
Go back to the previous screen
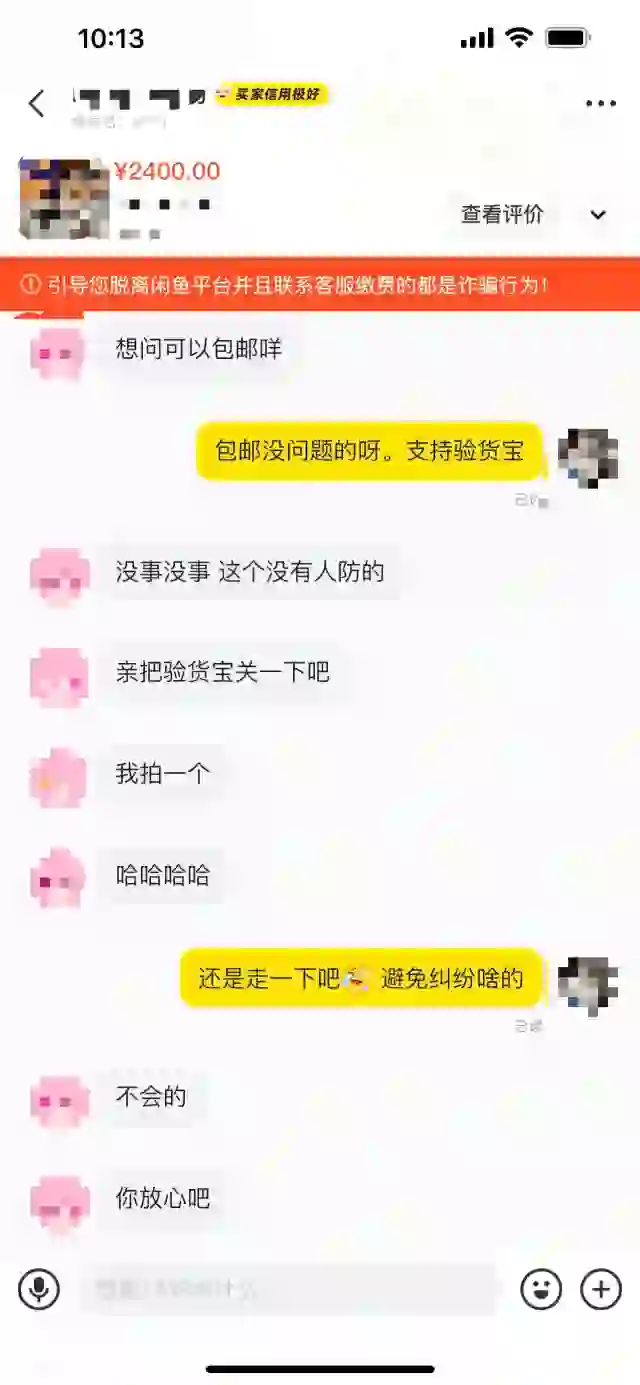click(37, 103)
